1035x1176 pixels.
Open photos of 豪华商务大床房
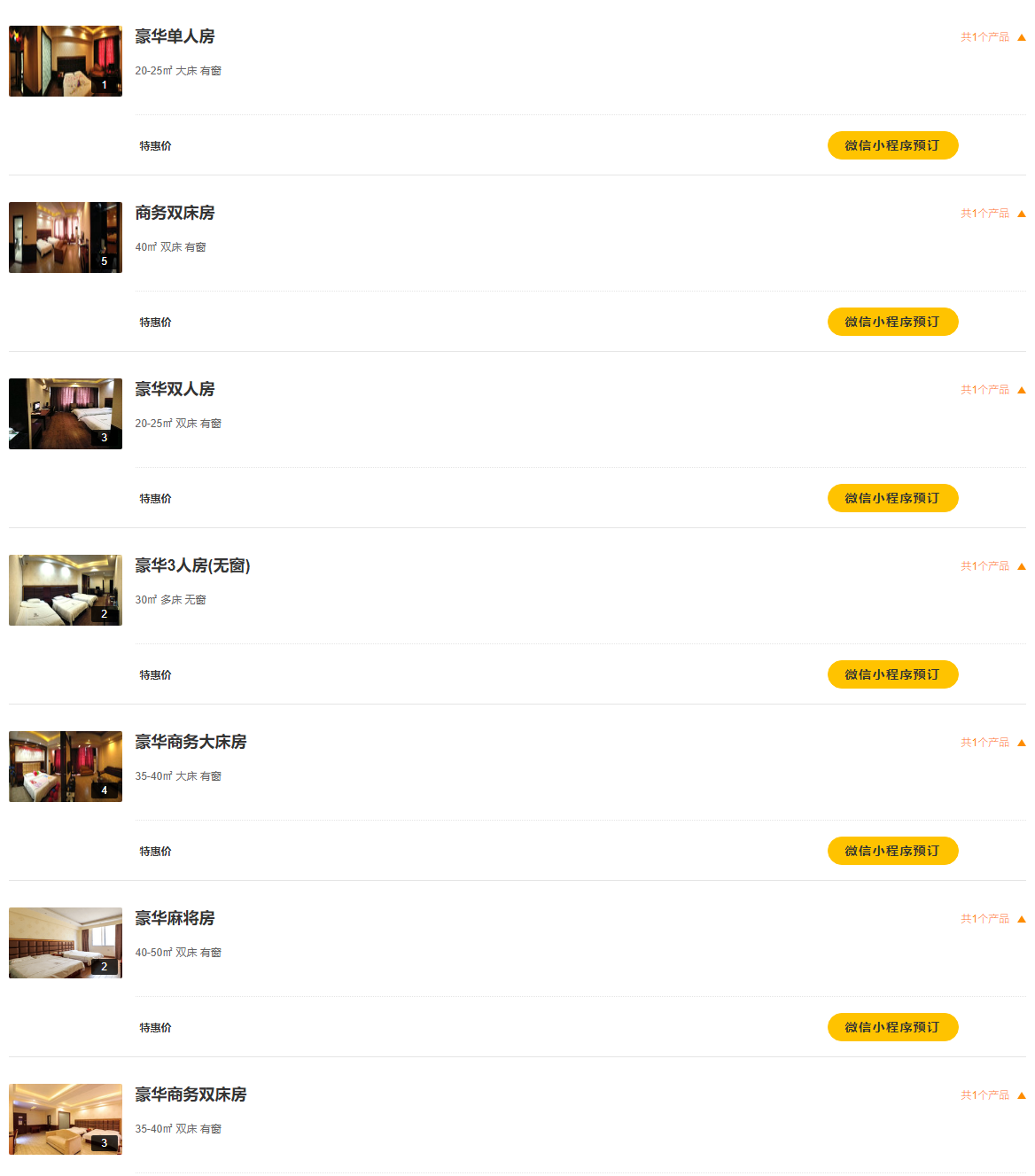66,767
